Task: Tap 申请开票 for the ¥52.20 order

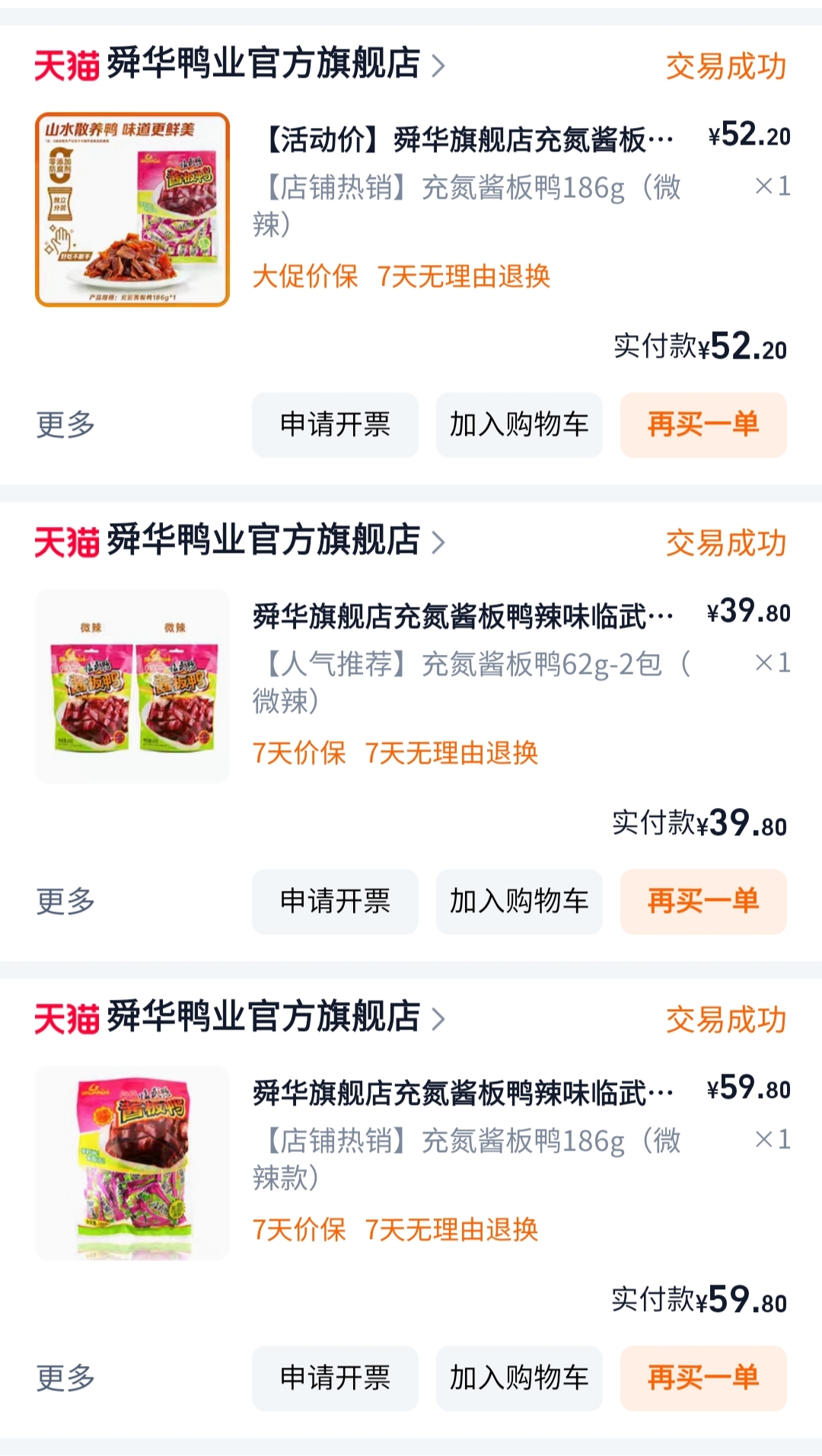Action: [335, 425]
